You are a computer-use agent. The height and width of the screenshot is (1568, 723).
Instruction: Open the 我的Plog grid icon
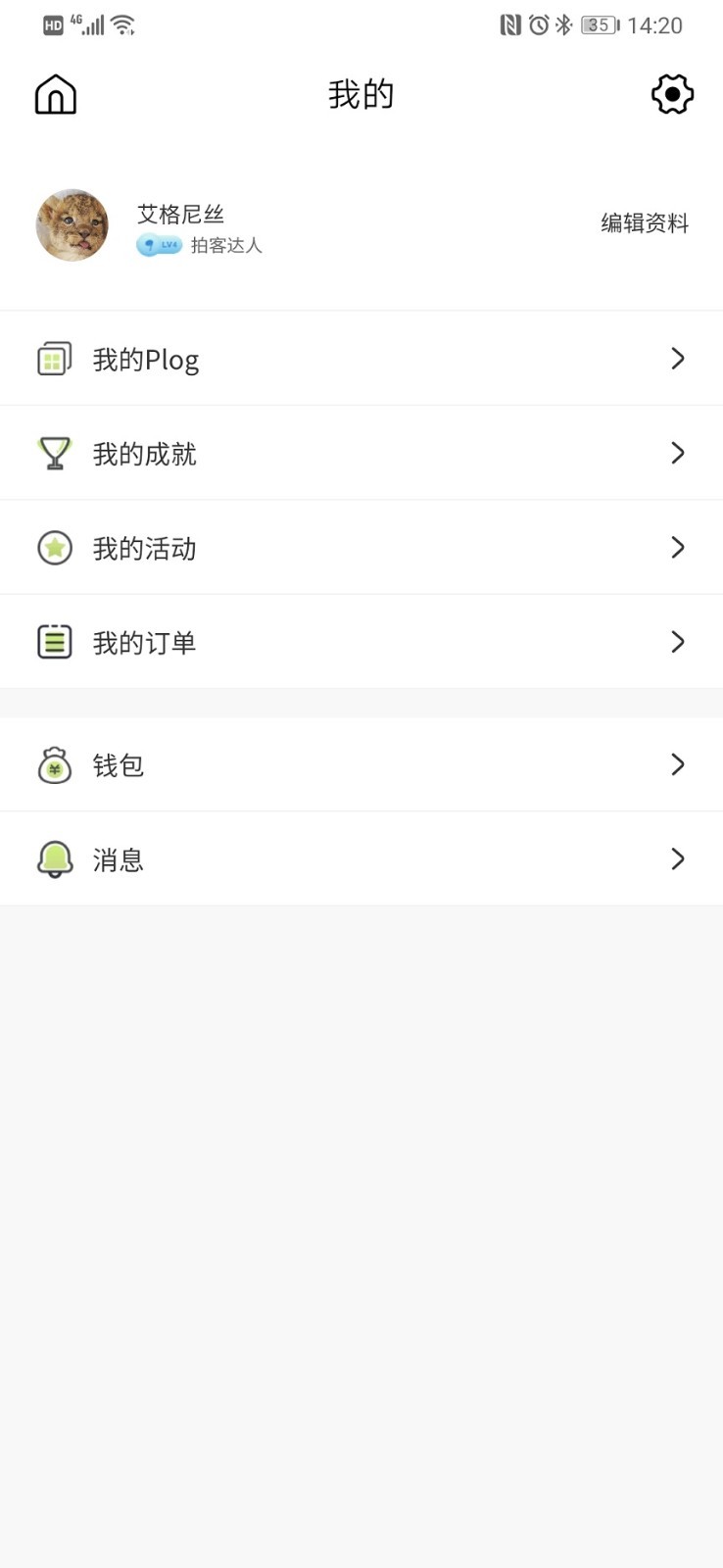point(55,358)
